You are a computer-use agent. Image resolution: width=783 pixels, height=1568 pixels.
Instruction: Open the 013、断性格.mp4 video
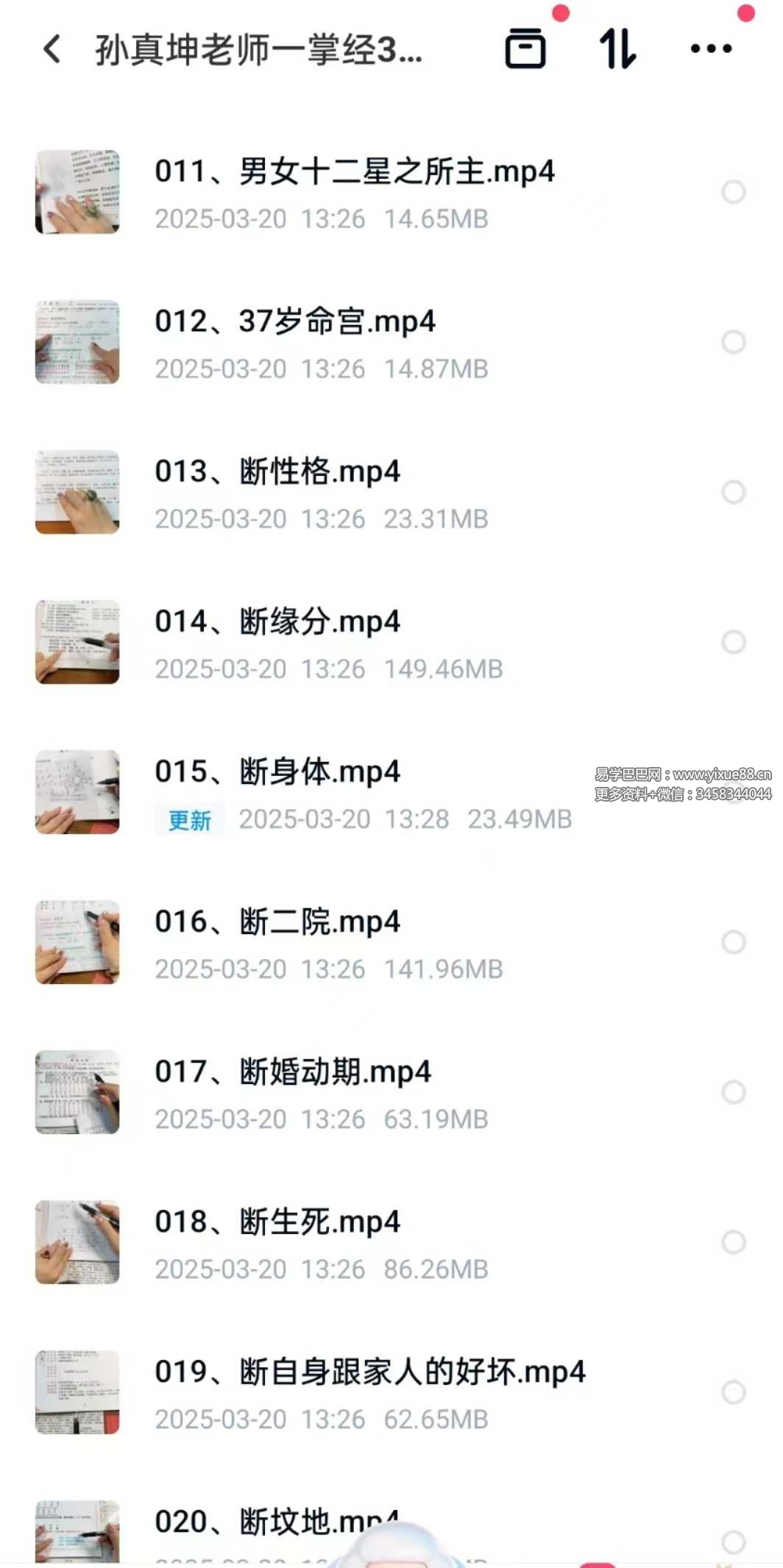[277, 472]
